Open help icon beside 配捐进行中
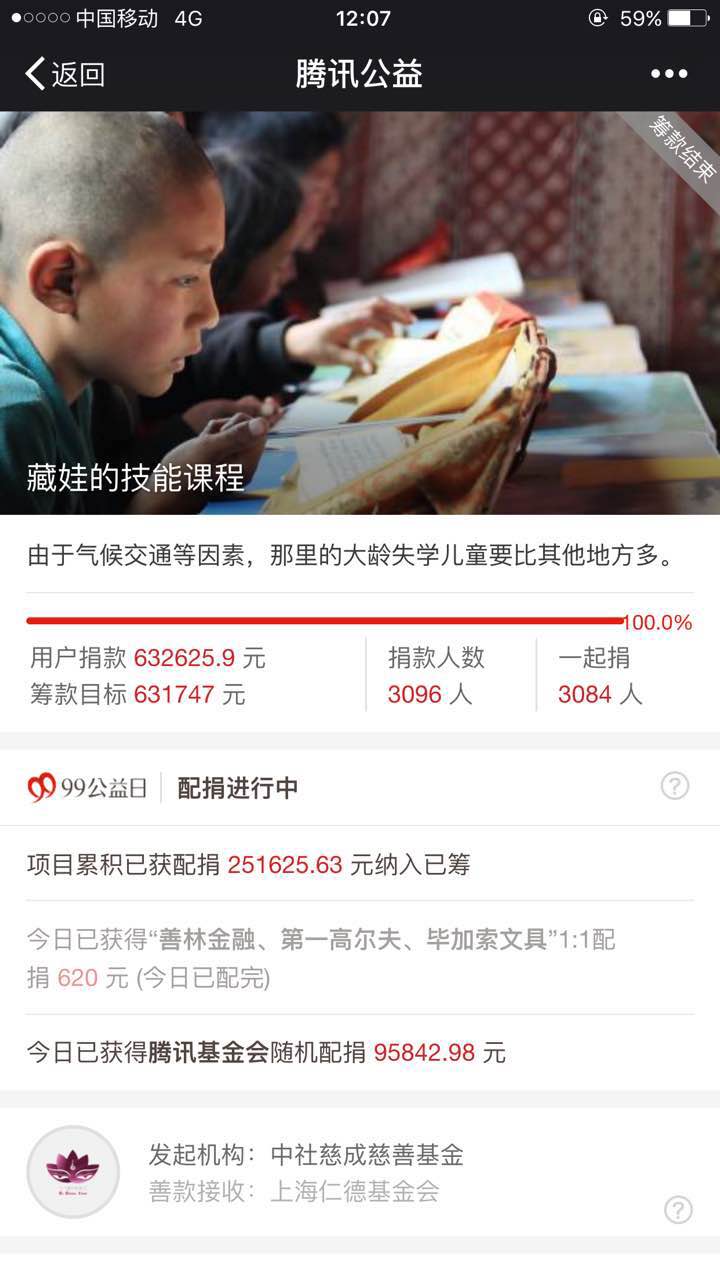Image resolution: width=720 pixels, height=1280 pixels. (x=675, y=786)
